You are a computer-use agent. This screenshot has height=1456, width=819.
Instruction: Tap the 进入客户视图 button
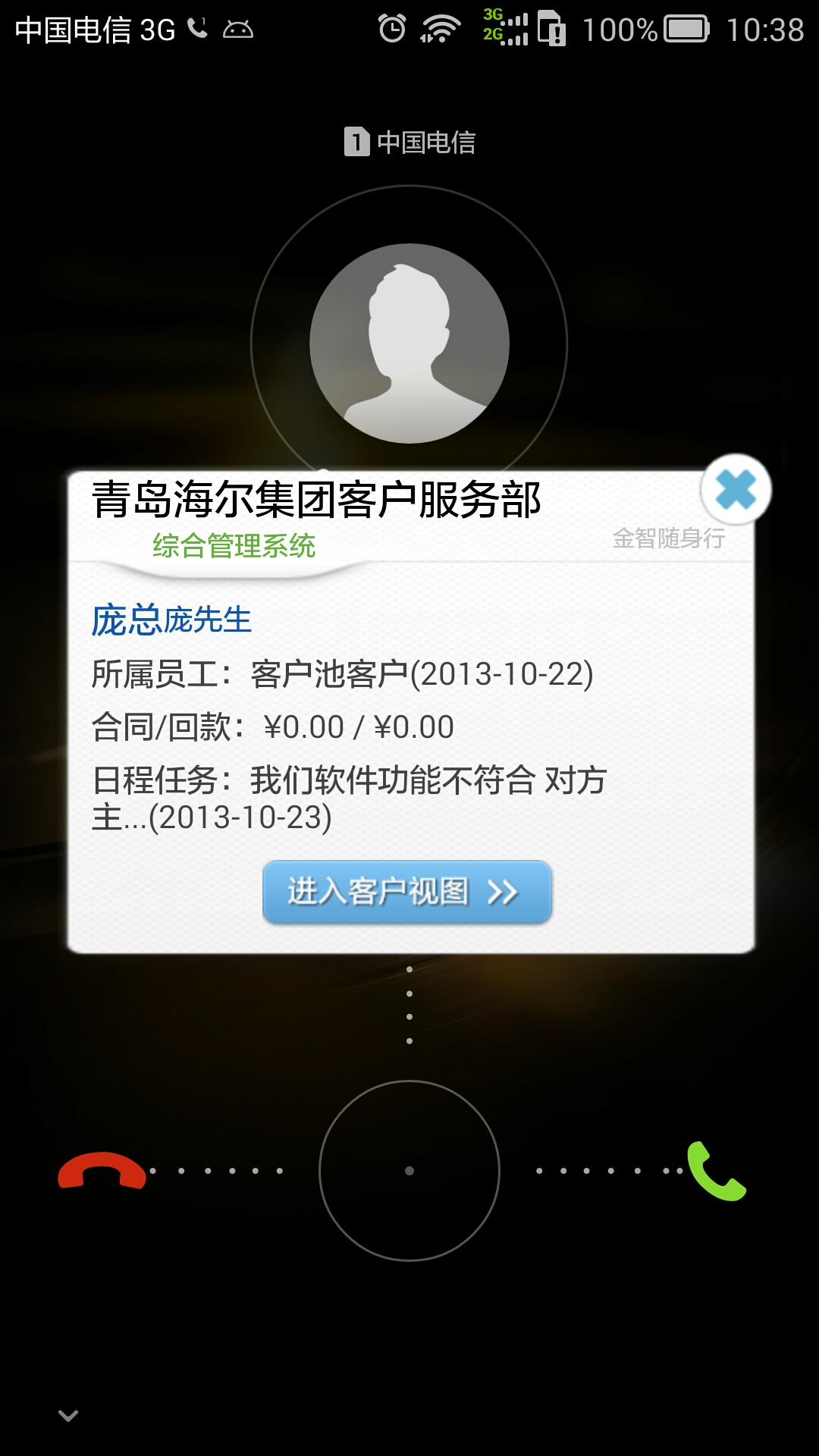coord(407,892)
